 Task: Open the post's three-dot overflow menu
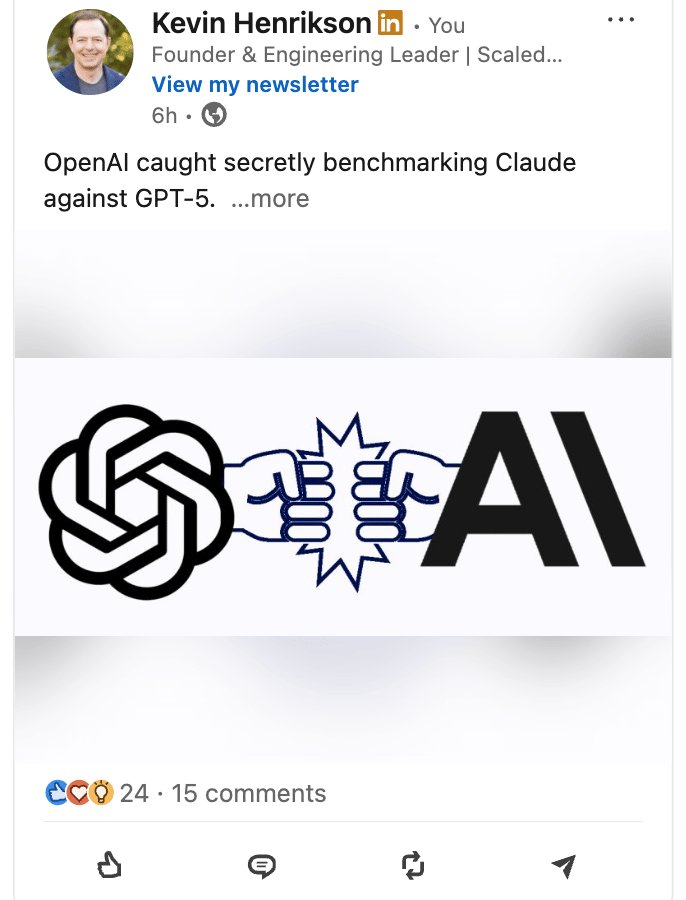(620, 21)
